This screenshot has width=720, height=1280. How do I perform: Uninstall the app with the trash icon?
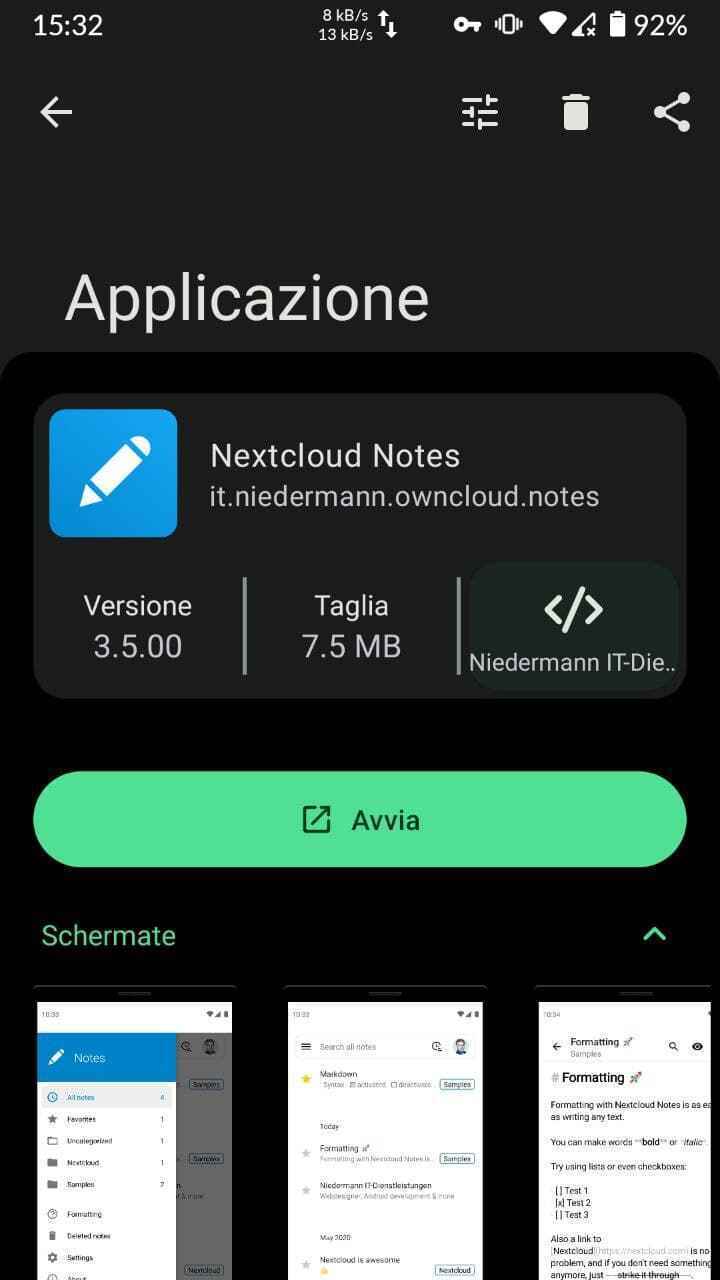point(576,112)
